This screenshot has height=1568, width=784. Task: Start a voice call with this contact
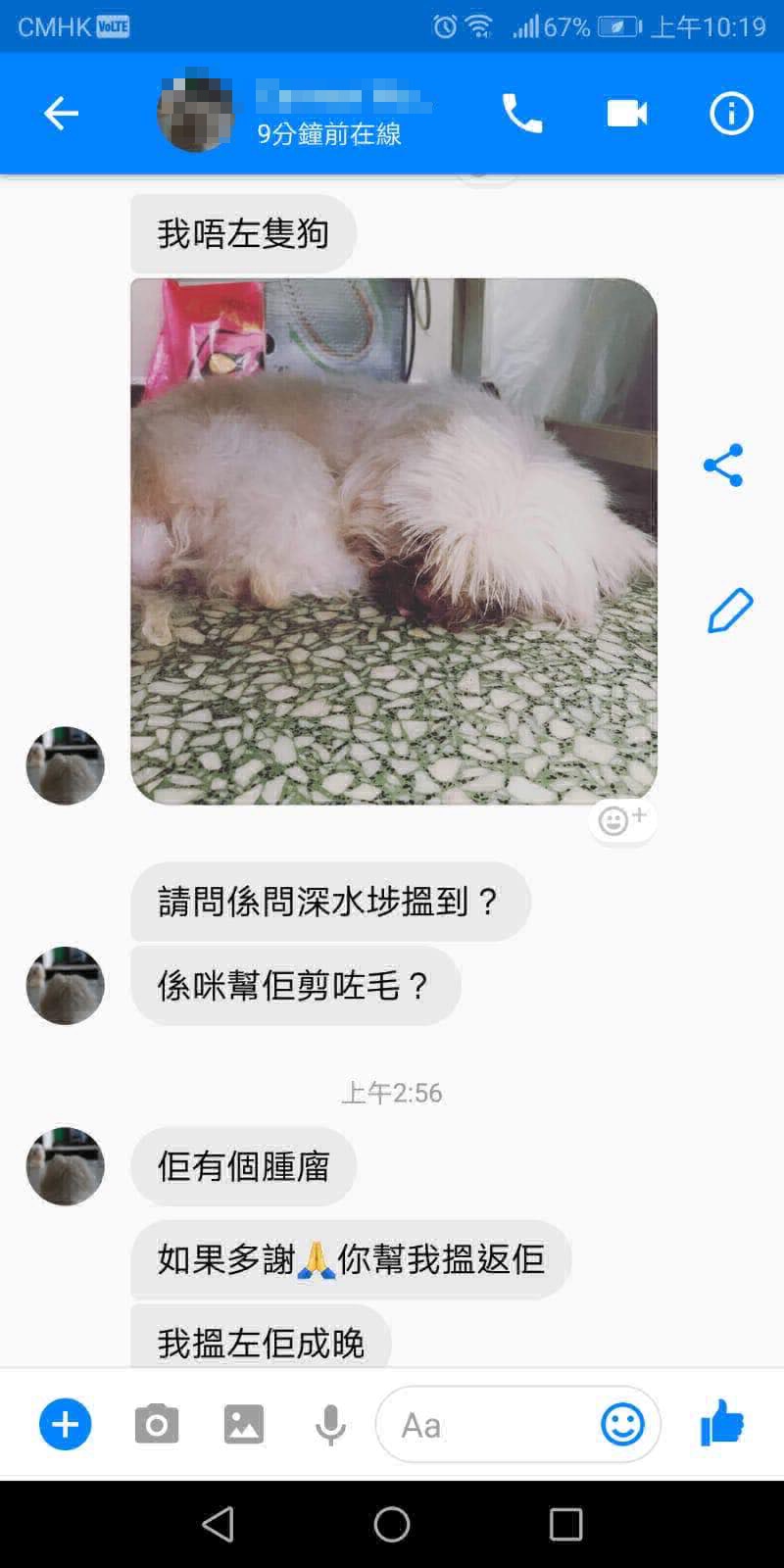pos(523,113)
